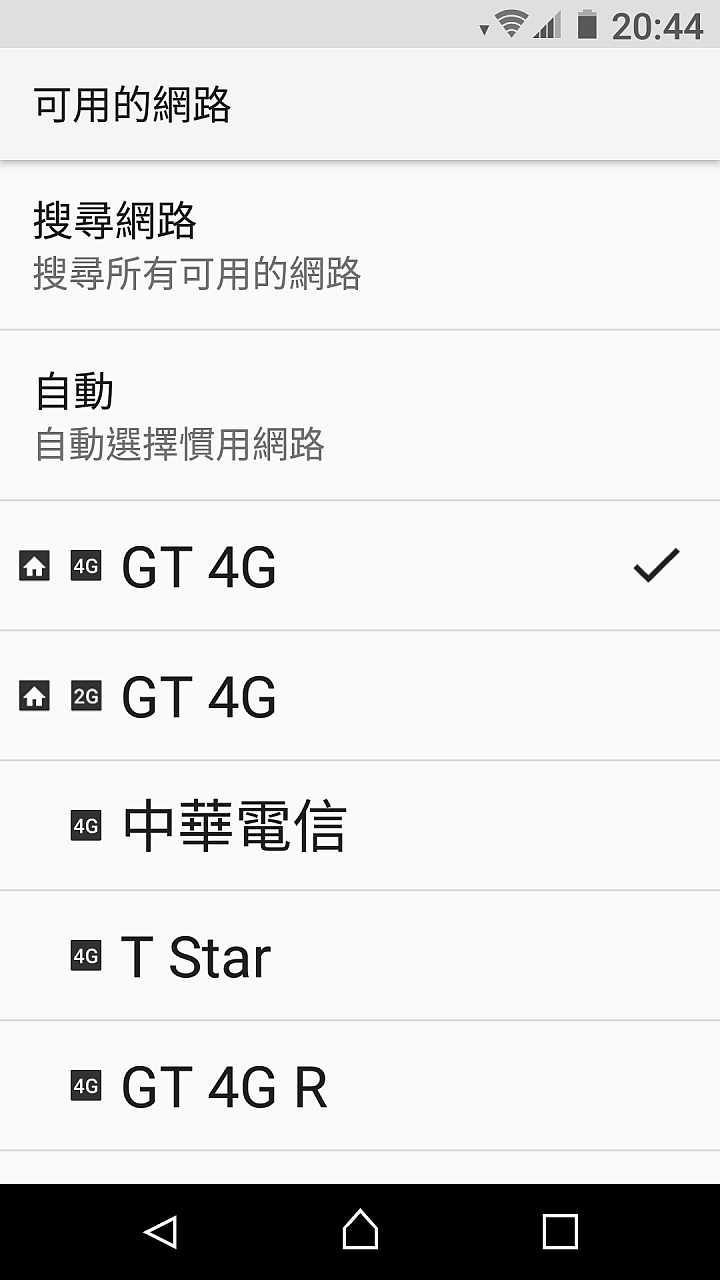Go back using the system back button
This screenshot has height=1280, width=720.
click(x=160, y=1231)
